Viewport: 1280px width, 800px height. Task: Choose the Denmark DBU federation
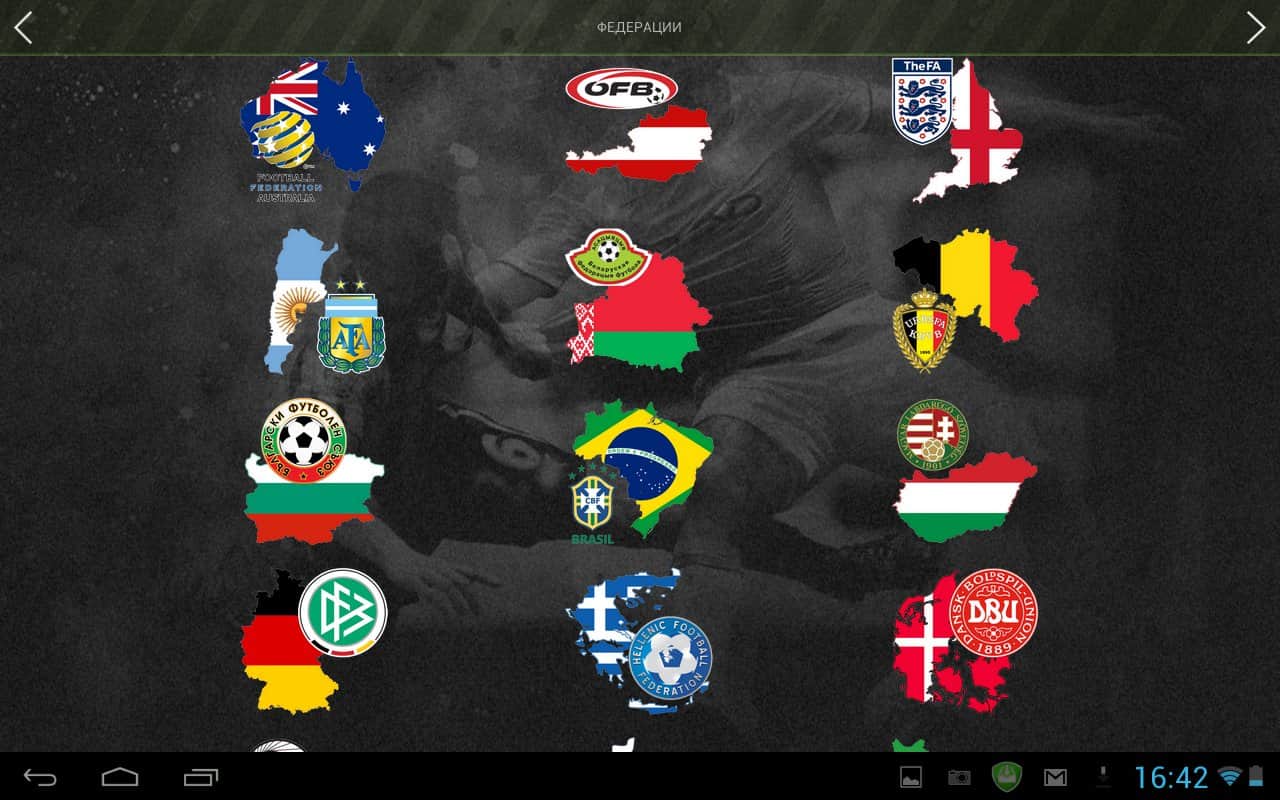(965, 640)
